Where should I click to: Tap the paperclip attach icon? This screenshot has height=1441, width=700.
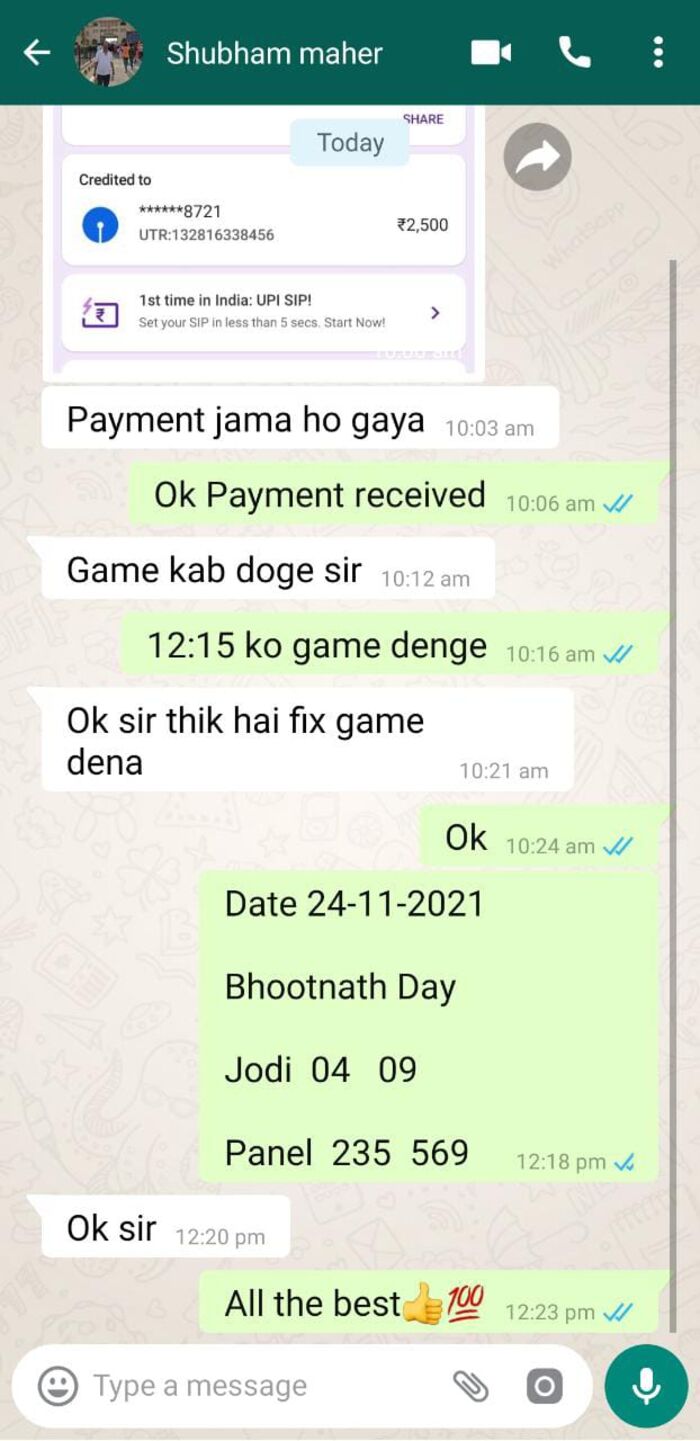[470, 1386]
